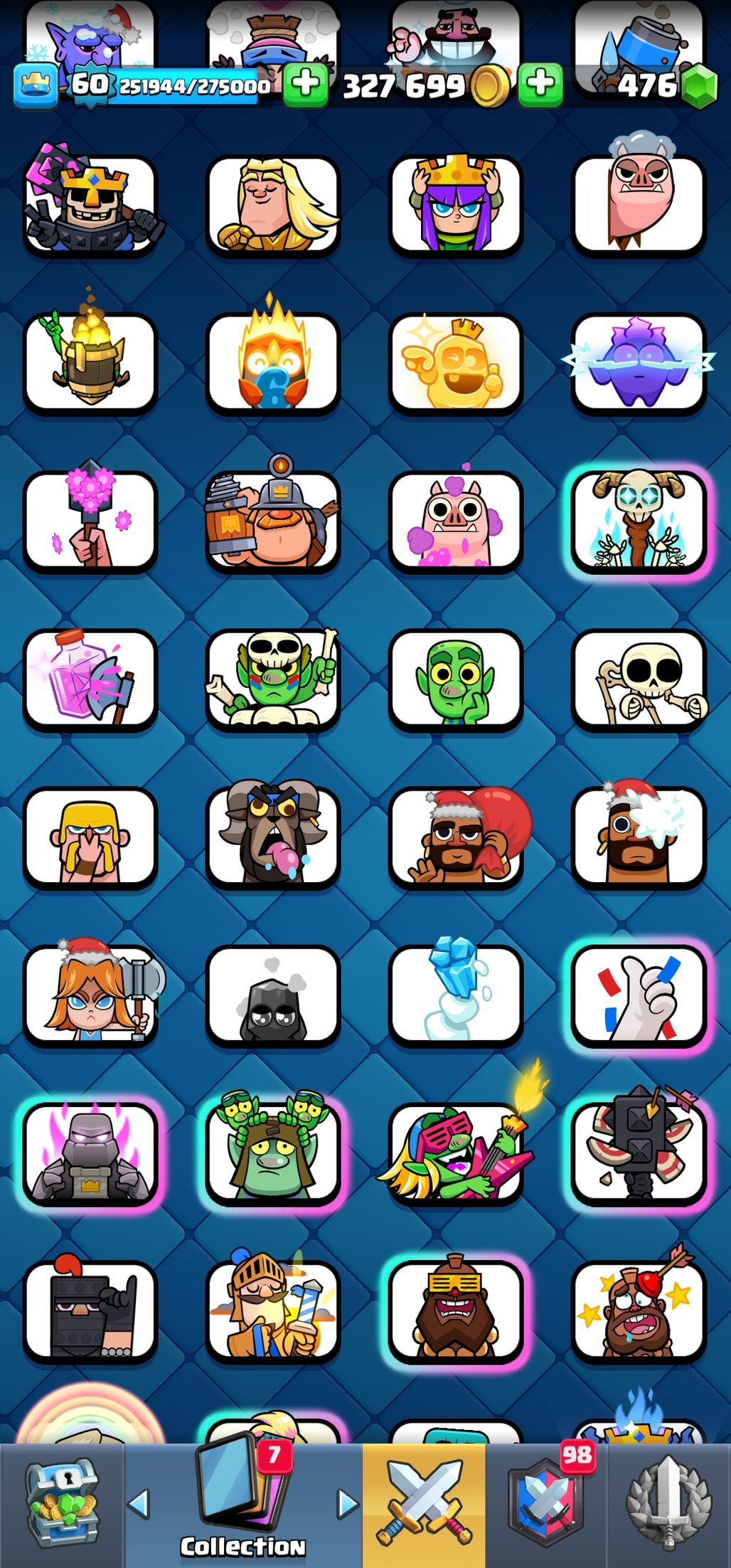Open the clan shield tab with 98 badge

(x=546, y=1505)
